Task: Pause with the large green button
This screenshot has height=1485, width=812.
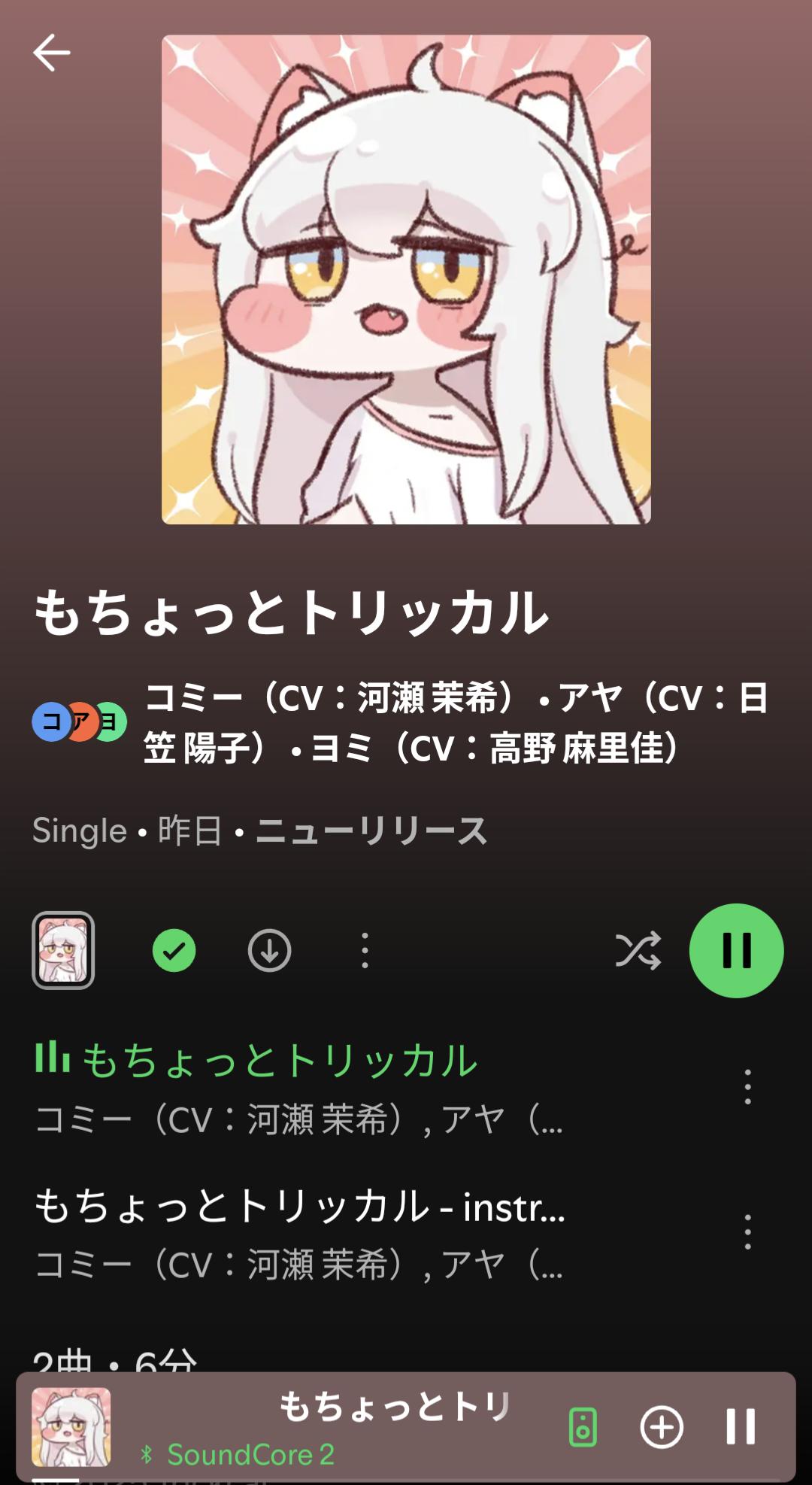Action: (736, 950)
